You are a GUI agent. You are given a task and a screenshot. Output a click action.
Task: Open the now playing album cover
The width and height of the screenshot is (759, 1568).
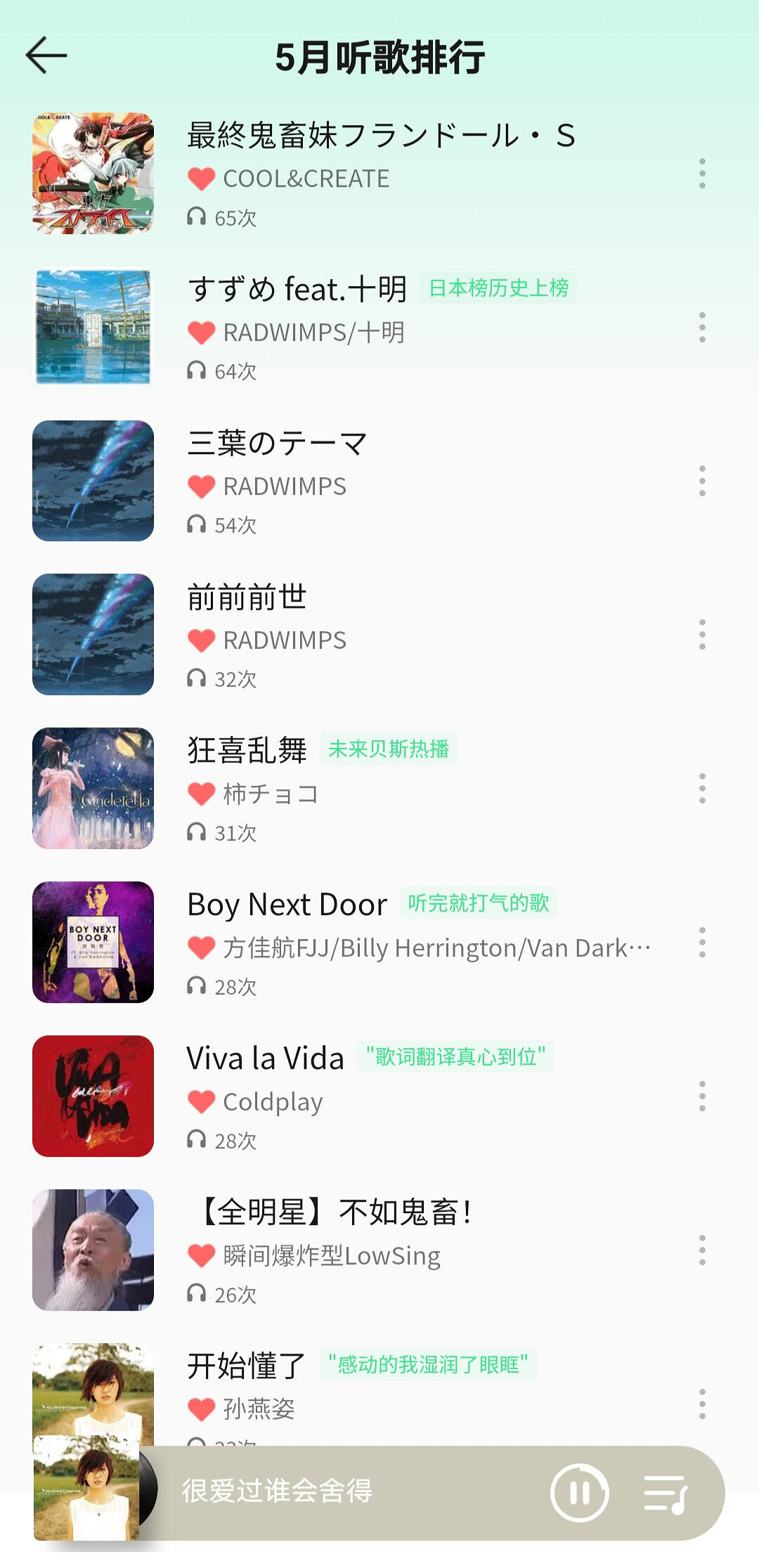(x=86, y=1489)
